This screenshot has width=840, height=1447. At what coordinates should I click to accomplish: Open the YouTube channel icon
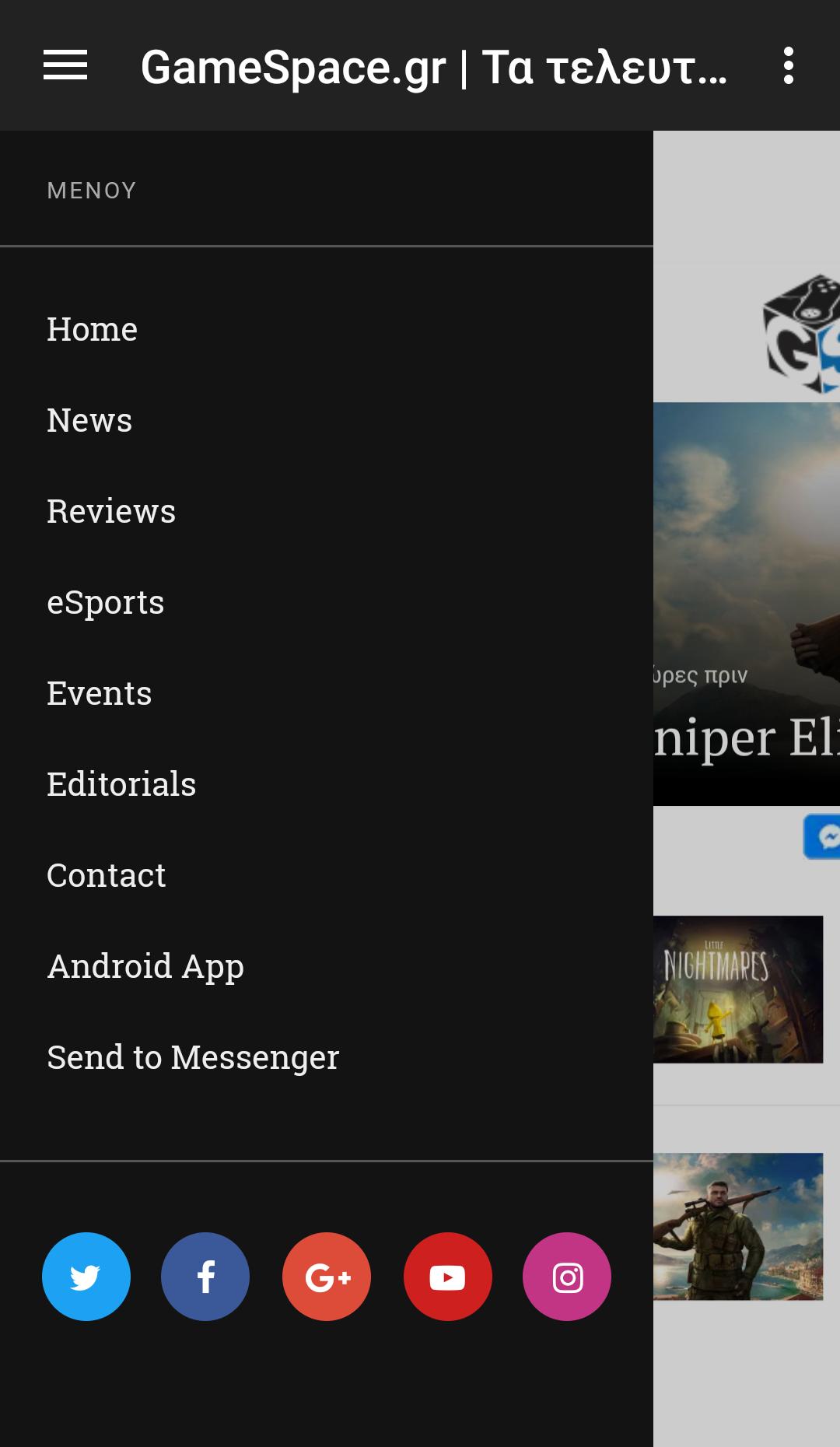coord(447,1277)
